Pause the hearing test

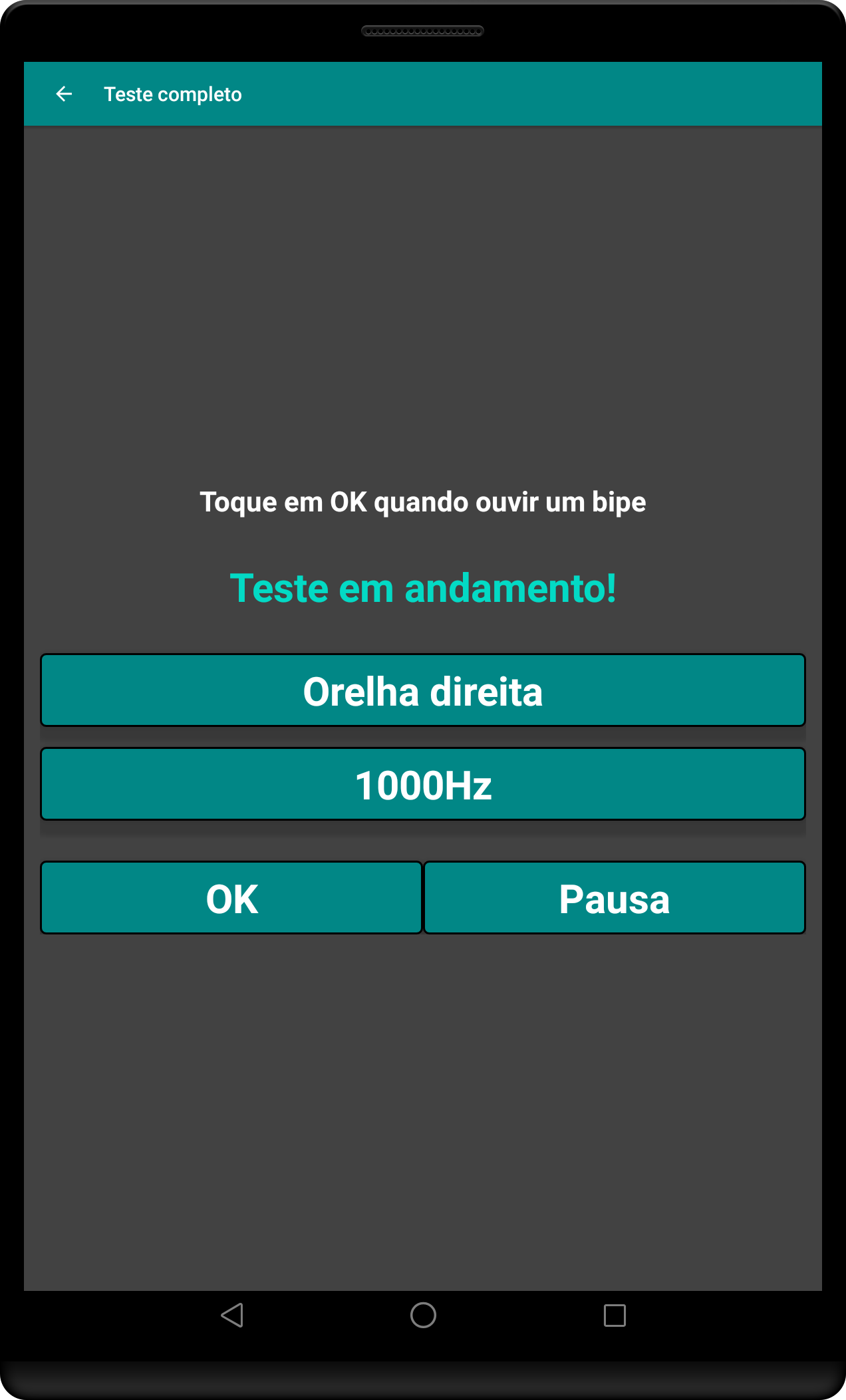click(x=614, y=898)
